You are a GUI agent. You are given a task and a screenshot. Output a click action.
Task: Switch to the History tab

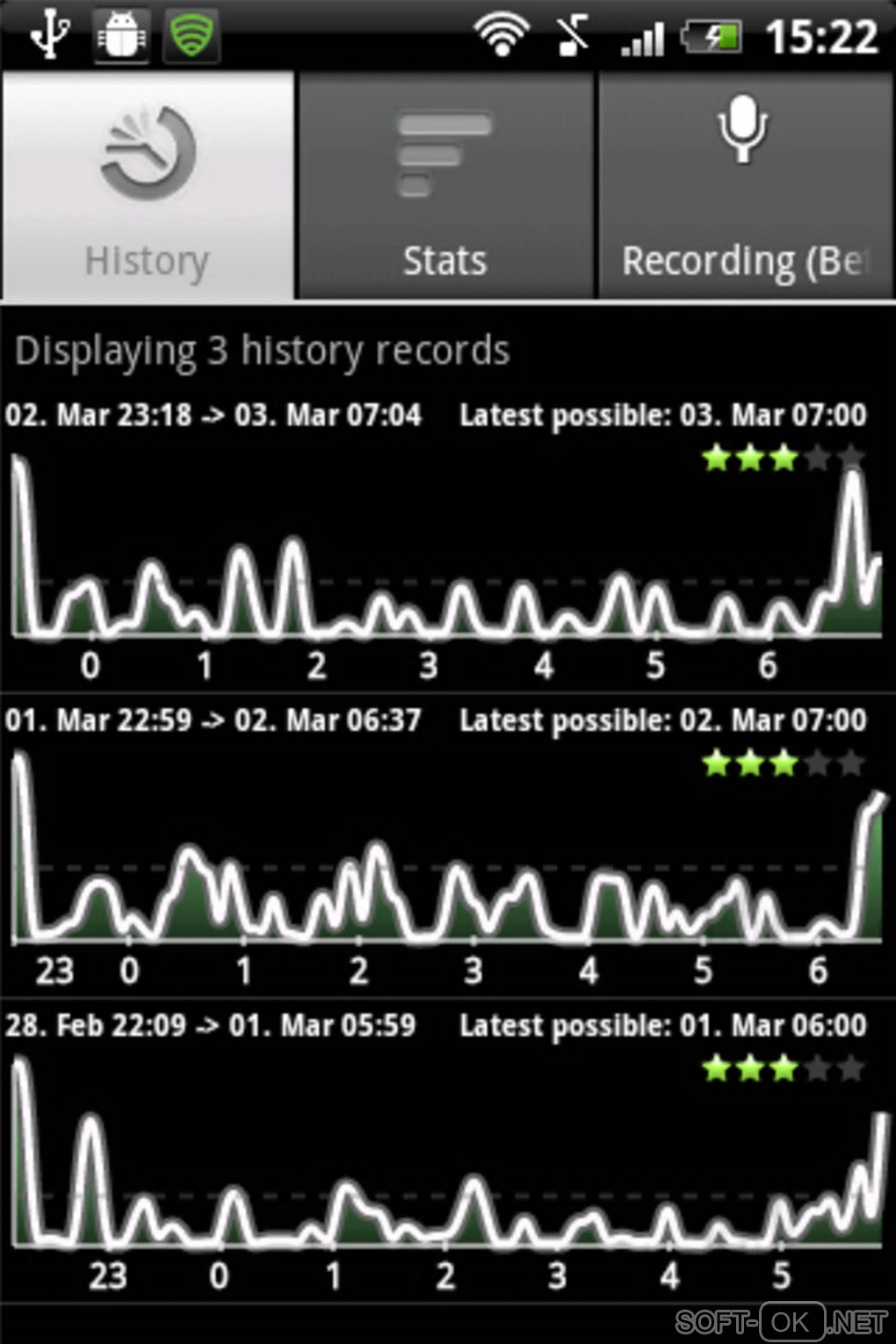(x=148, y=186)
